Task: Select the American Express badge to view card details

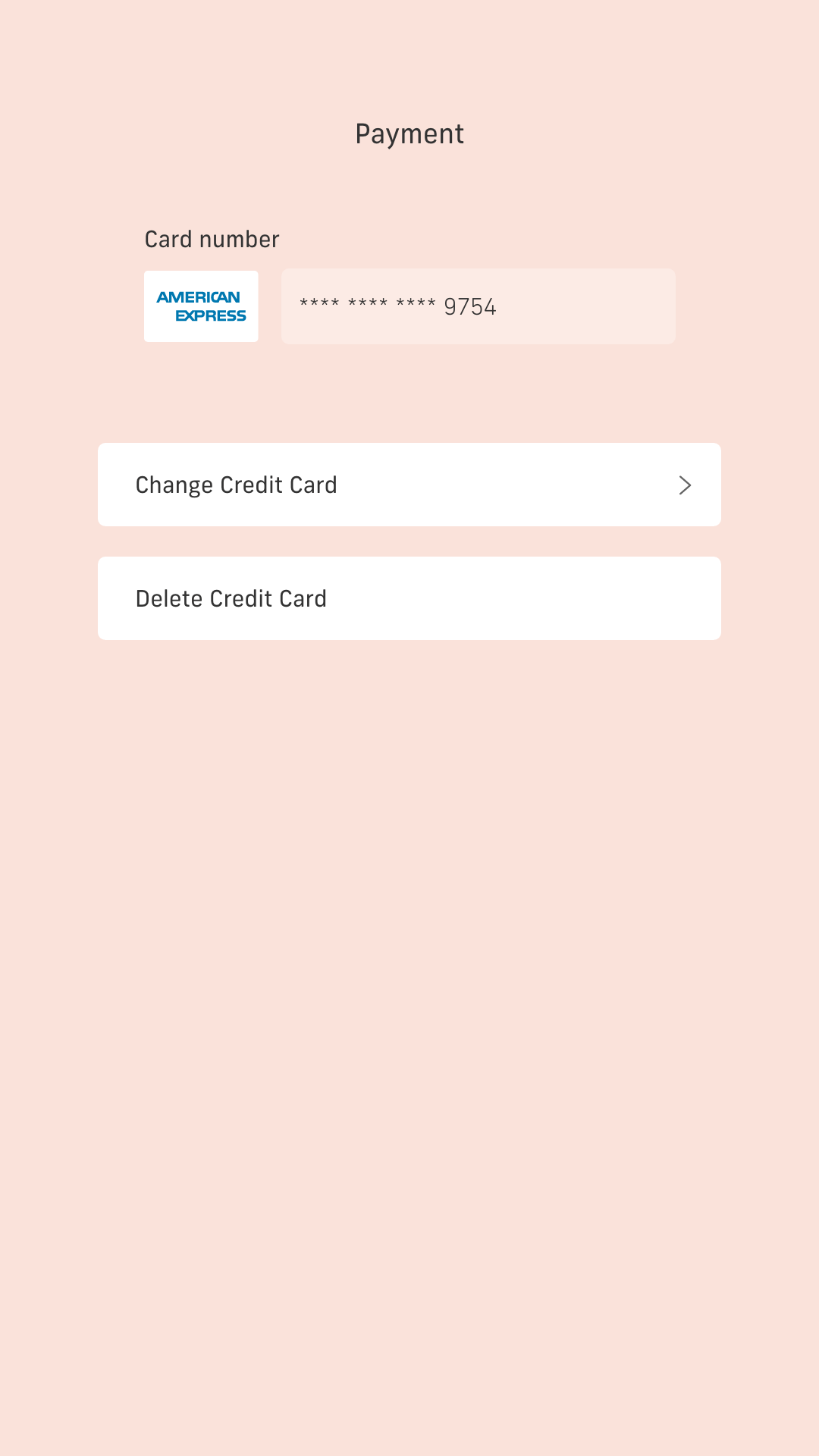Action: point(200,306)
